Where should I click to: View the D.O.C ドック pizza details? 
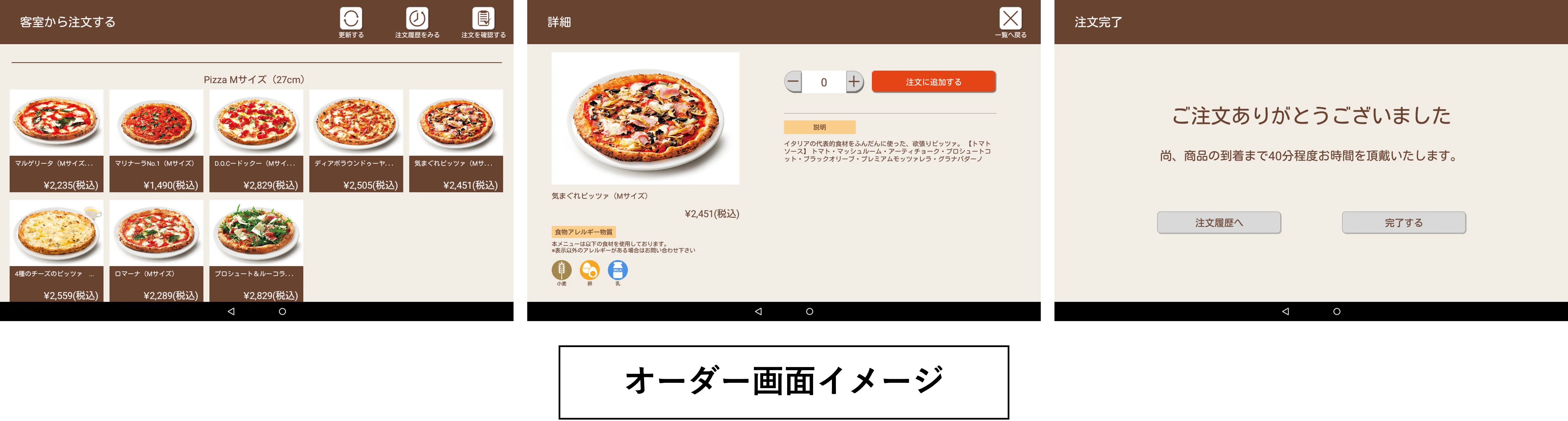click(x=256, y=141)
